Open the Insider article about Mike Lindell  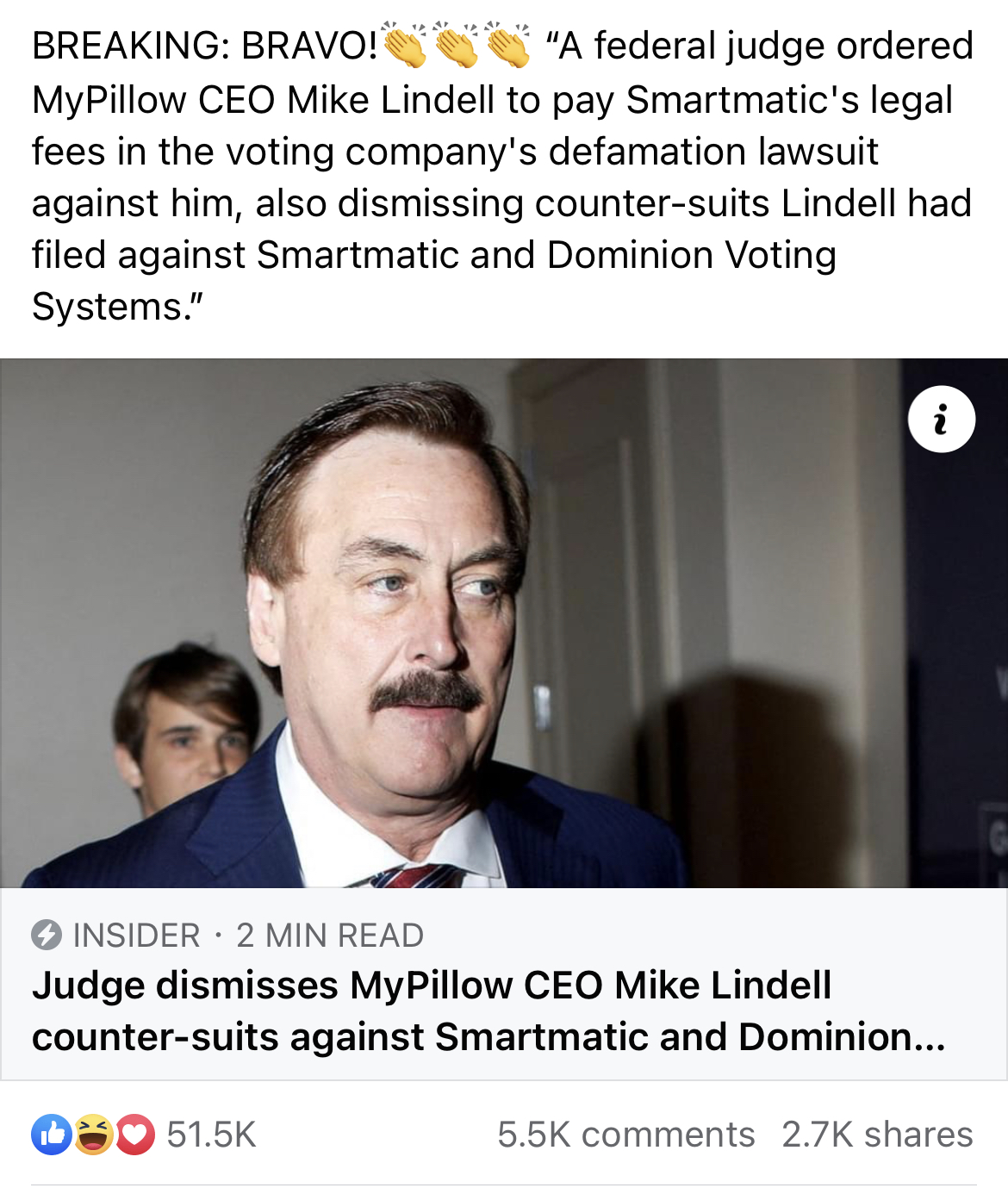[503, 622]
